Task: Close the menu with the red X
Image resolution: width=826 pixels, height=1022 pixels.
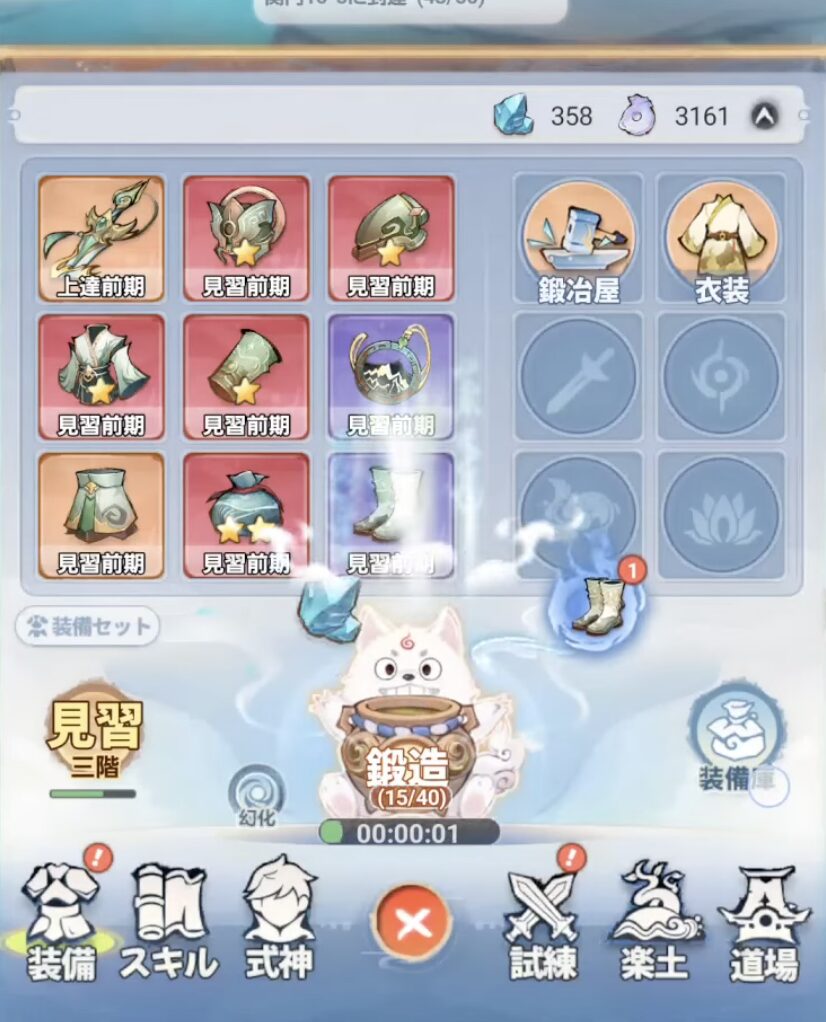Action: point(412,921)
